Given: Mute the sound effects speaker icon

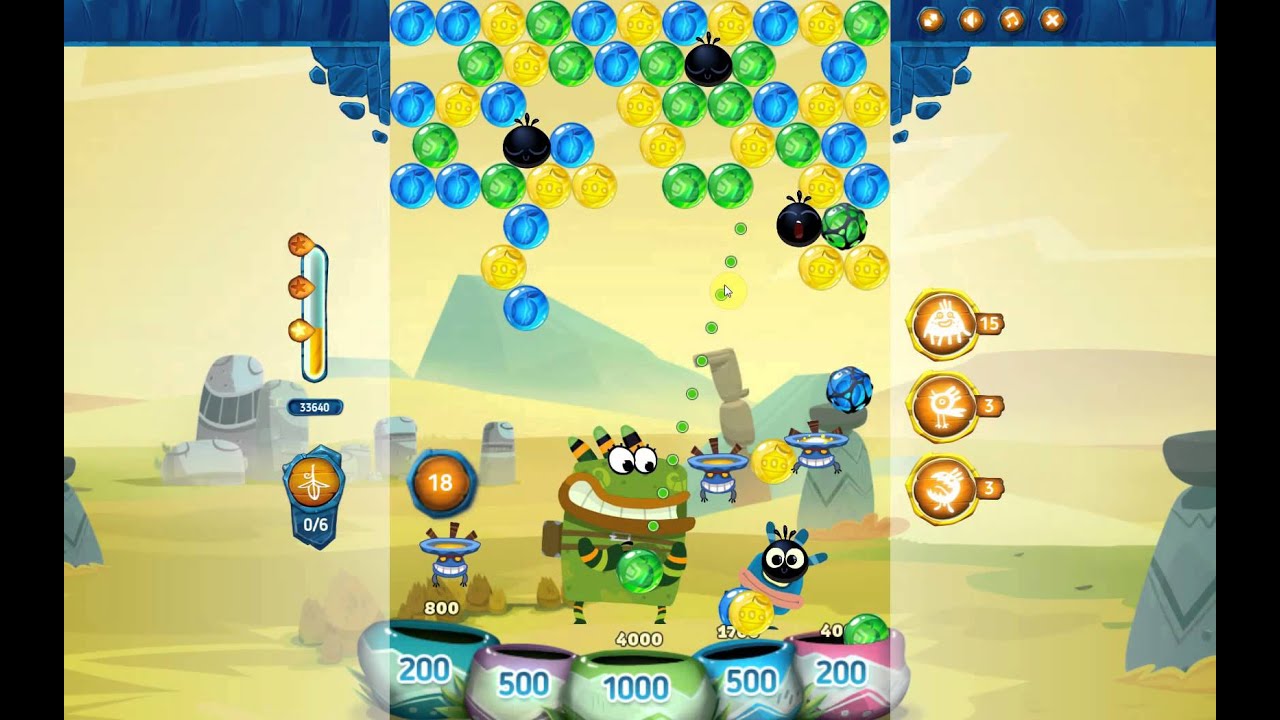Looking at the screenshot, I should pos(971,20).
